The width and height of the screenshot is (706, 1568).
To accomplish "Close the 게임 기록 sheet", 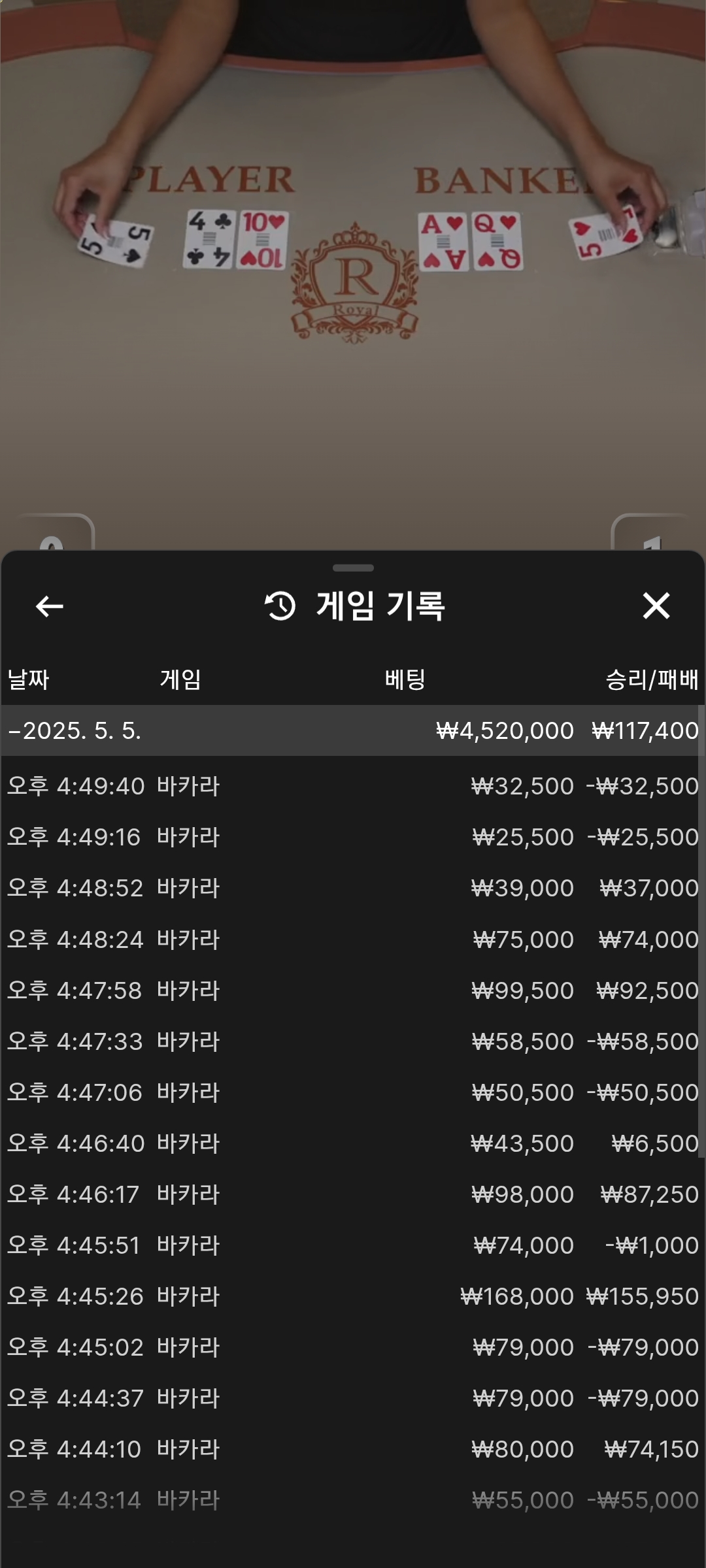I will point(656,606).
